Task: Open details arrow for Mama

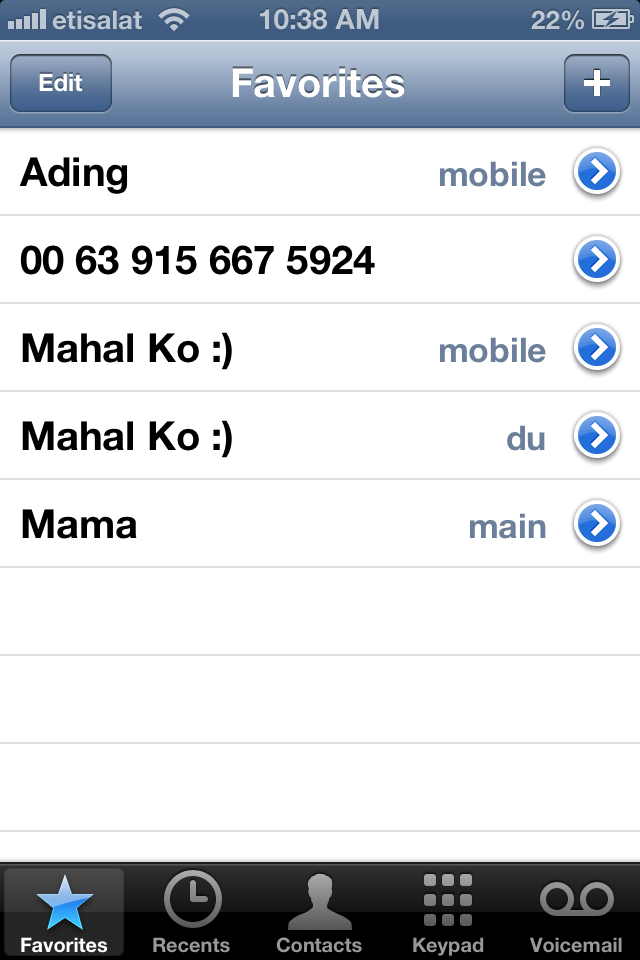Action: [x=596, y=525]
